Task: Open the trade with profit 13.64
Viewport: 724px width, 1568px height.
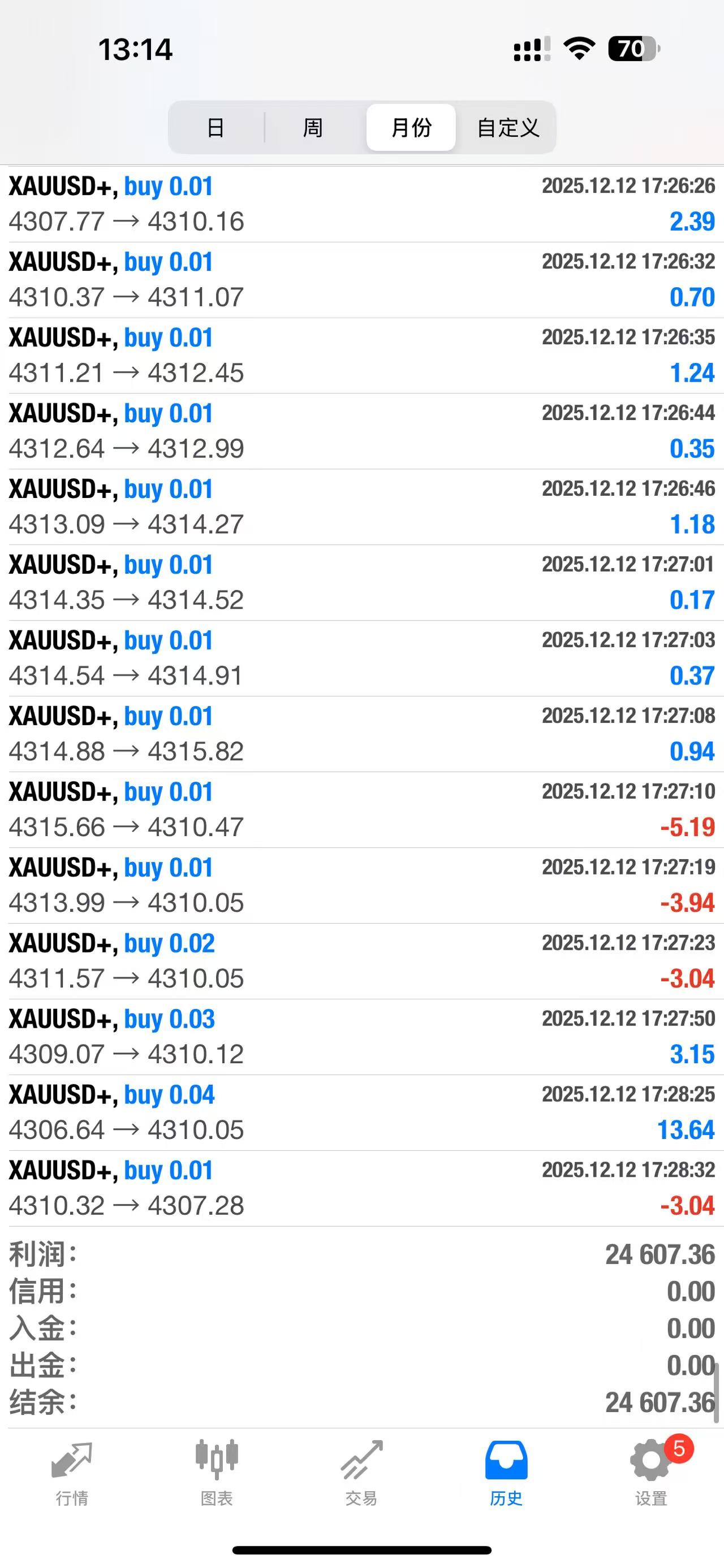Action: tap(361, 1113)
